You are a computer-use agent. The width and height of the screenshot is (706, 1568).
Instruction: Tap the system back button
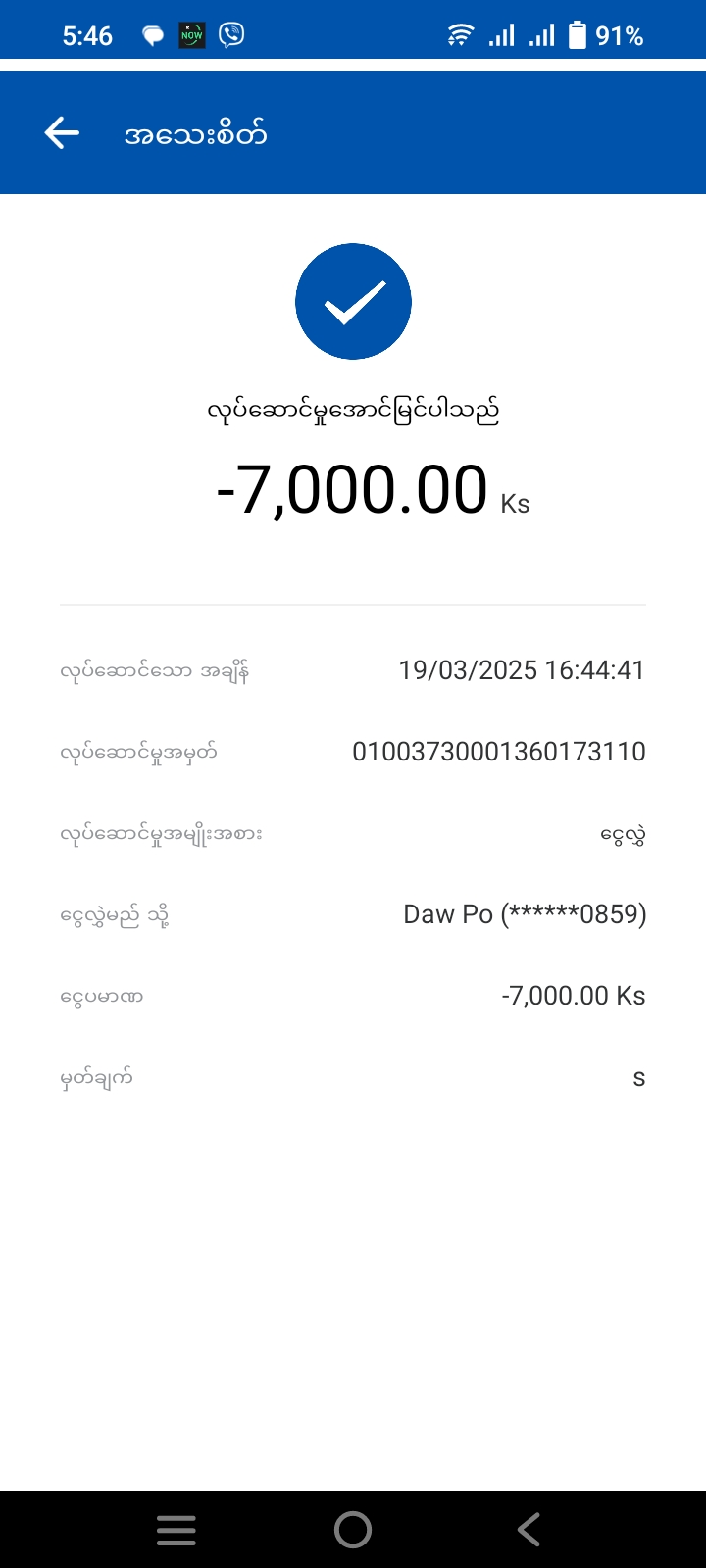529,1529
